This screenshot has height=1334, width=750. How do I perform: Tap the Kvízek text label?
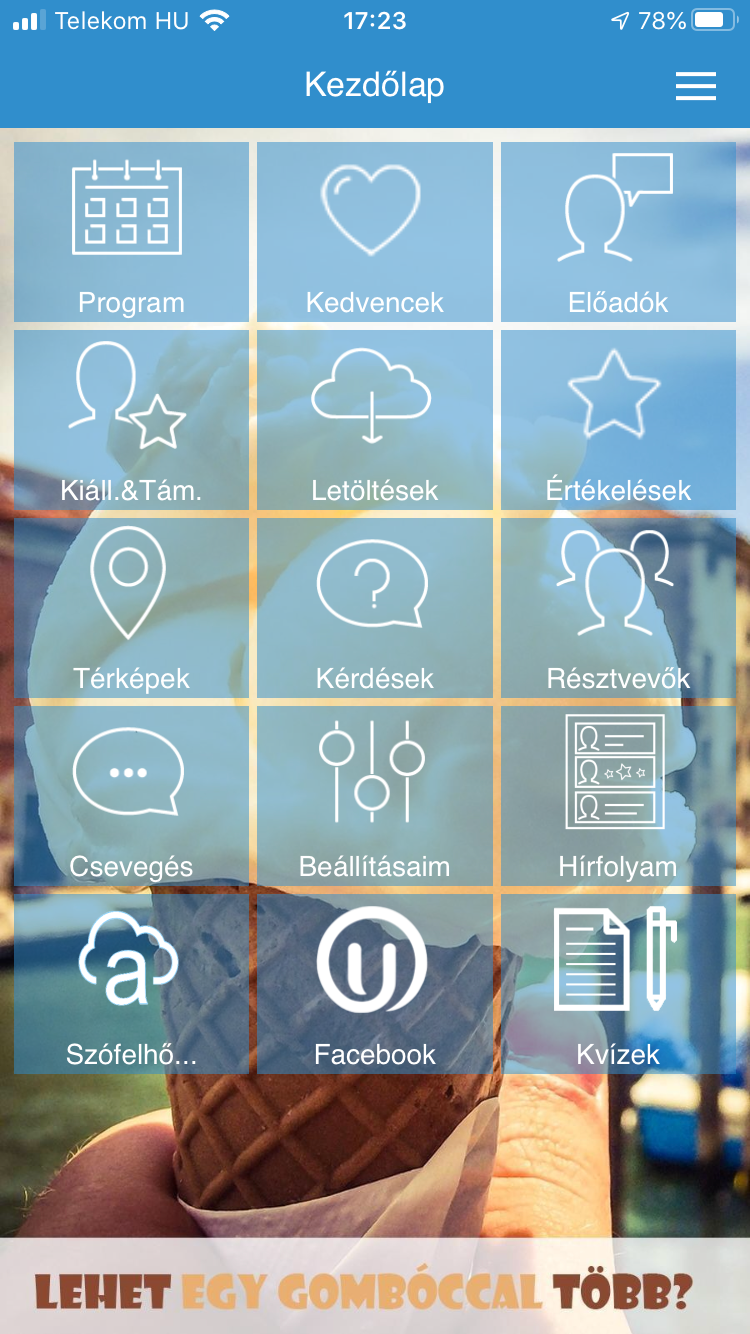pos(617,1053)
